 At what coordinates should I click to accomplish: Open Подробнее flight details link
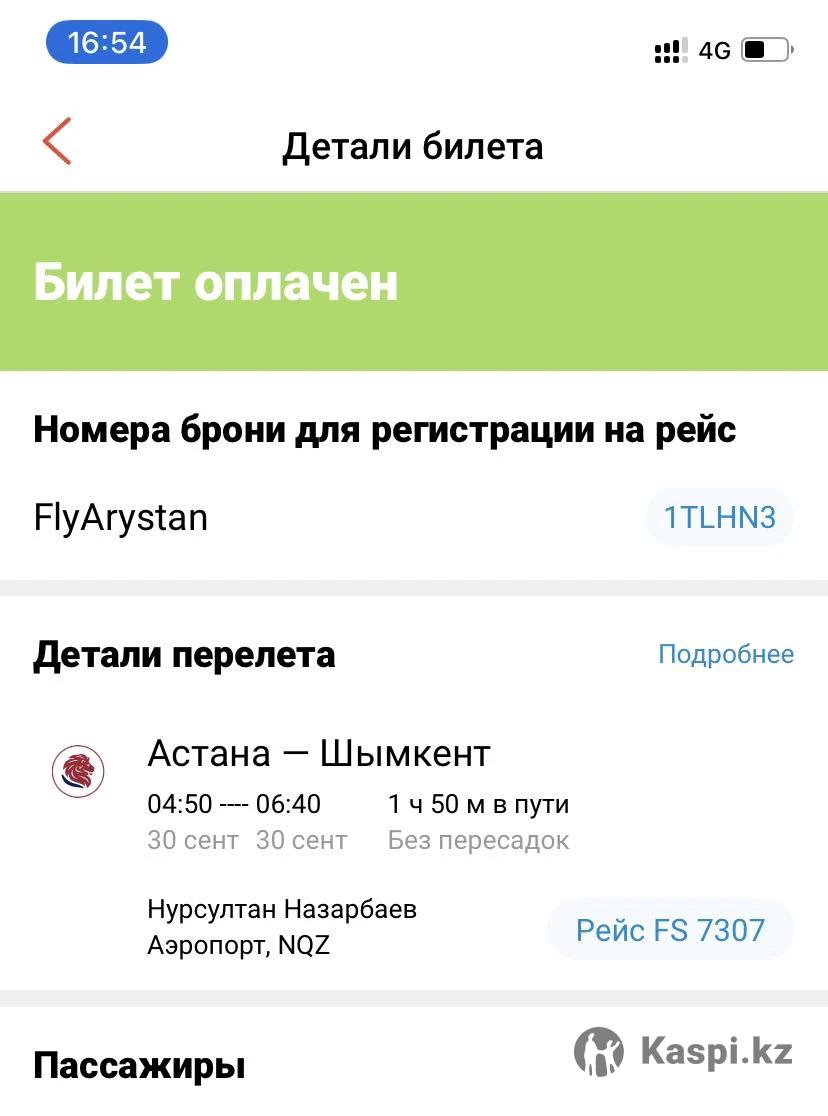(x=726, y=655)
